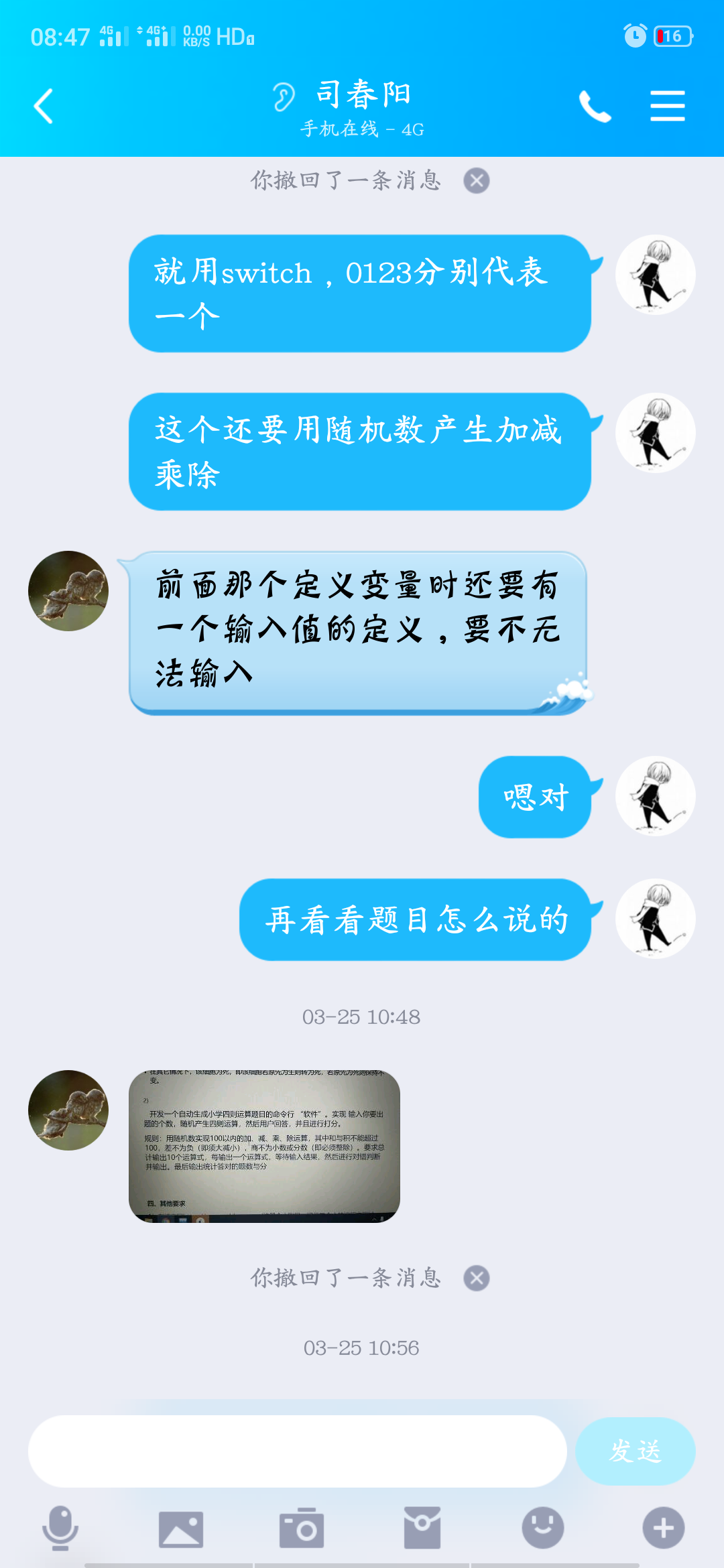
Task: Record a voice message with microphone
Action: click(60, 1528)
